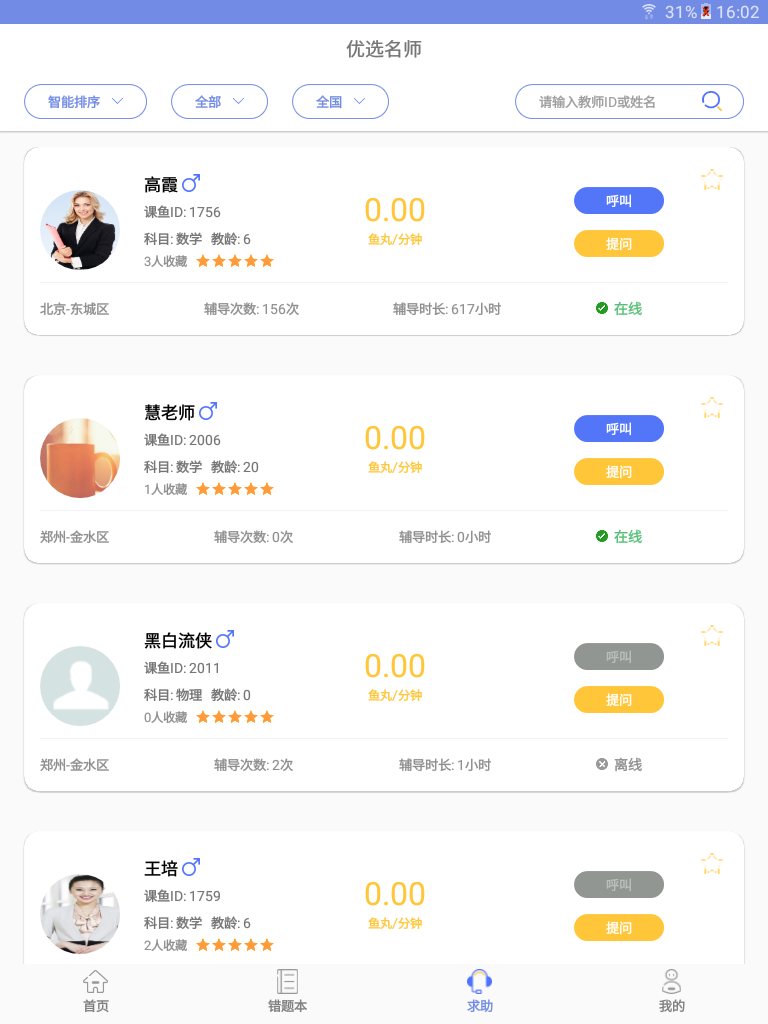Image resolution: width=768 pixels, height=1024 pixels.
Task: Ask 慧老师 a question via 提问 button
Action: 618,471
